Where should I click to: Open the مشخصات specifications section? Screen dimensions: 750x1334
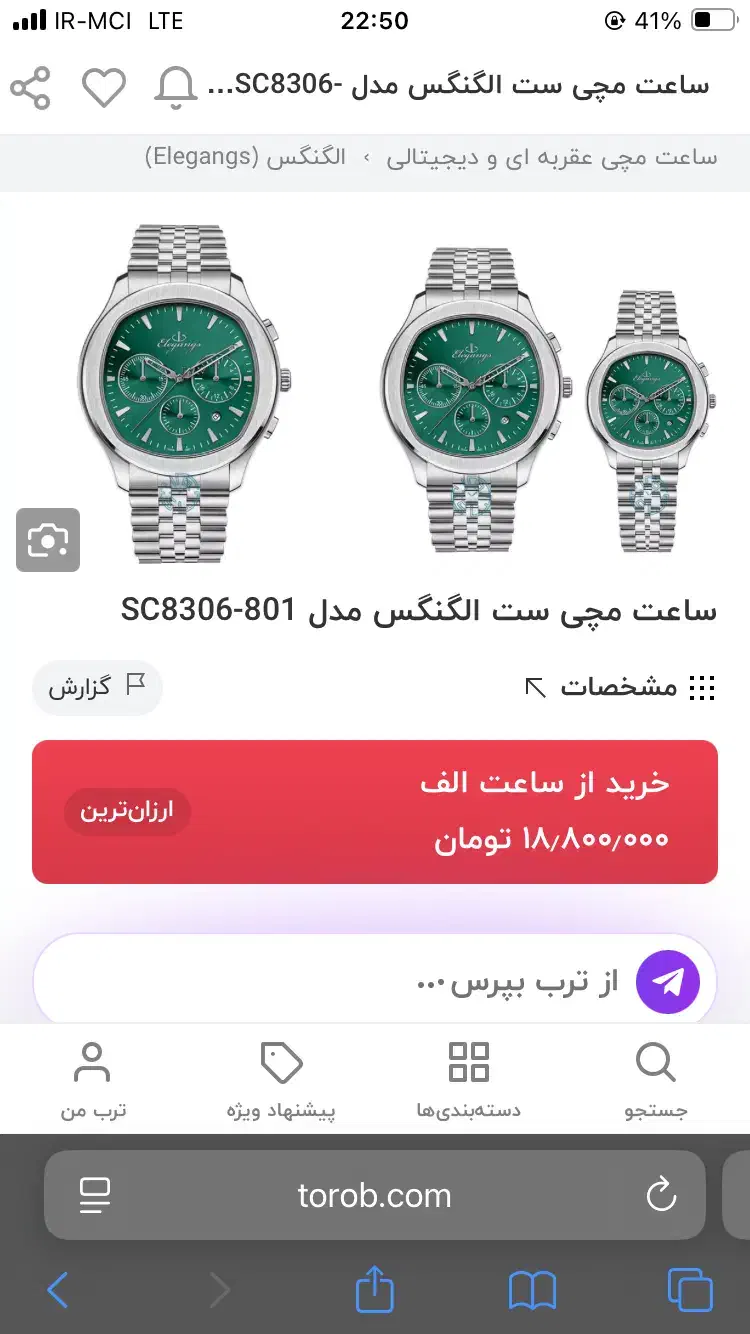620,687
